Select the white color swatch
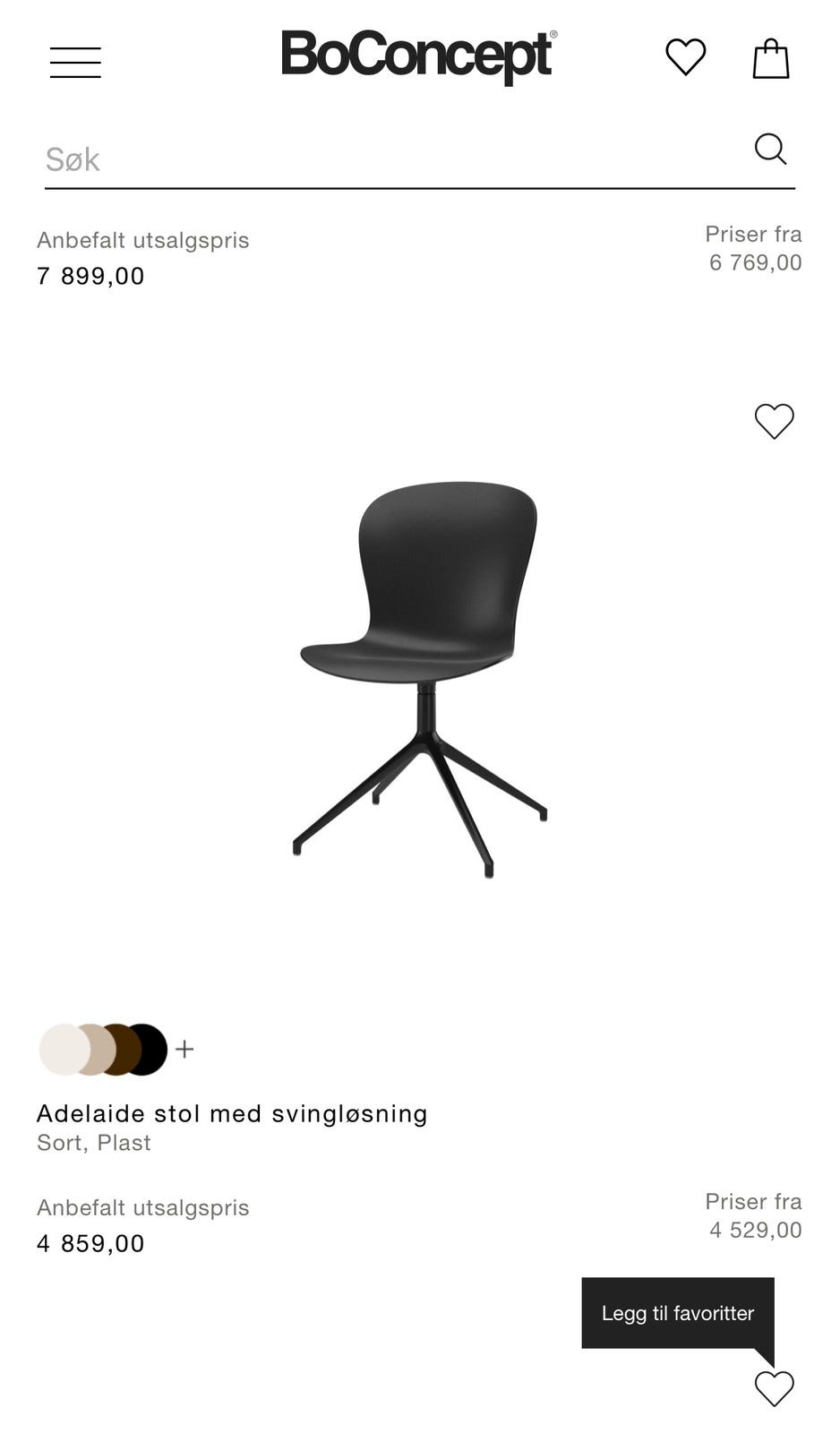Image resolution: width=840 pixels, height=1433 pixels. pos(59,1049)
